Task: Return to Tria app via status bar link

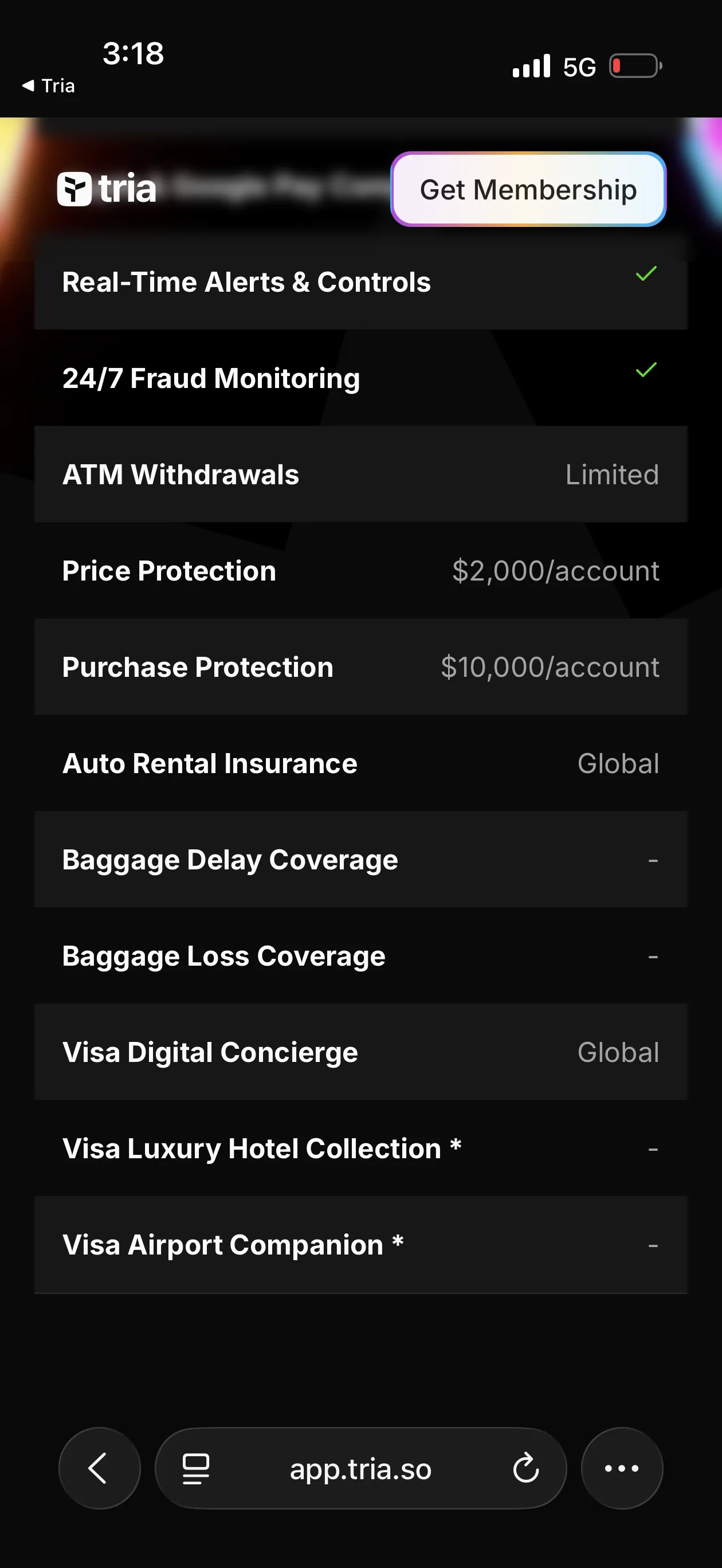Action: 49,85
